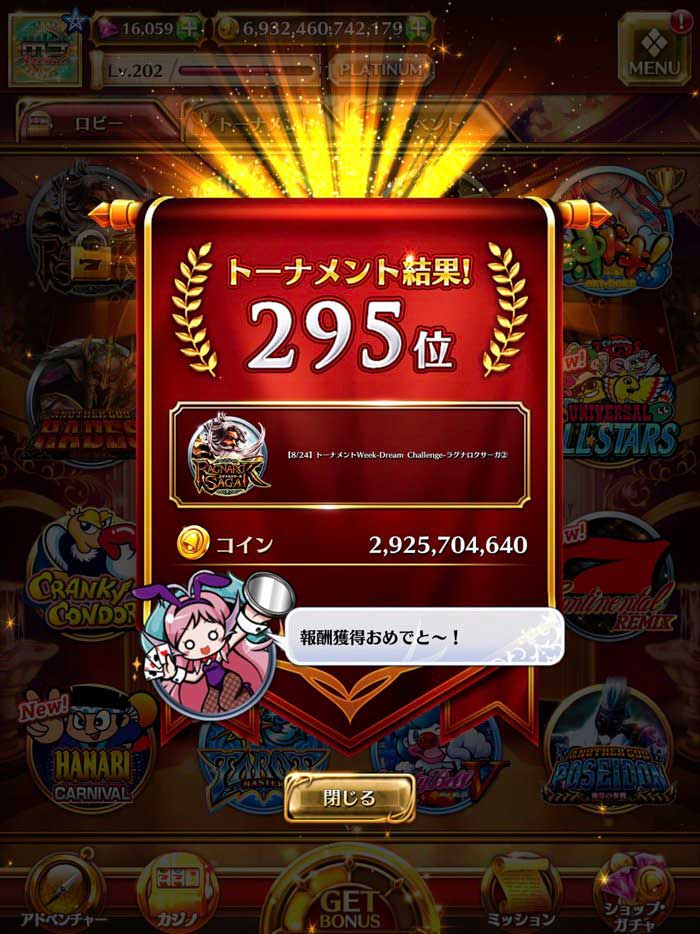
Task: Go to the カジノ section
Action: (x=177, y=890)
